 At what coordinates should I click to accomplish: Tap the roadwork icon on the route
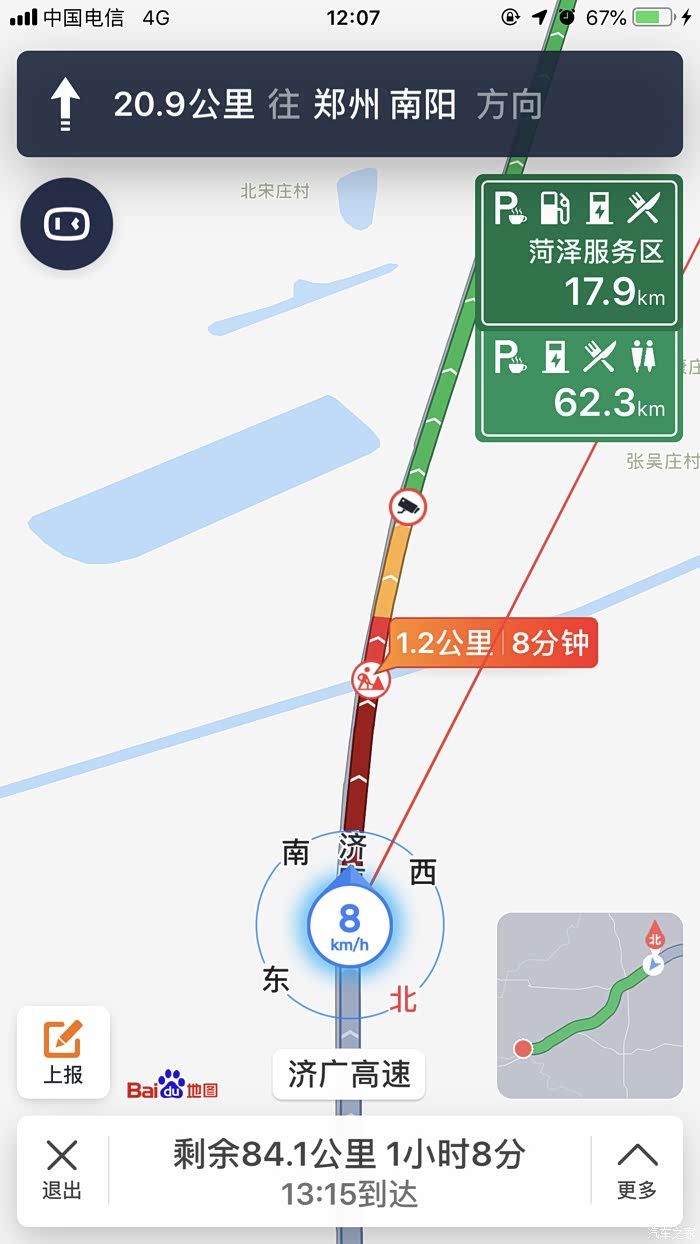(370, 680)
